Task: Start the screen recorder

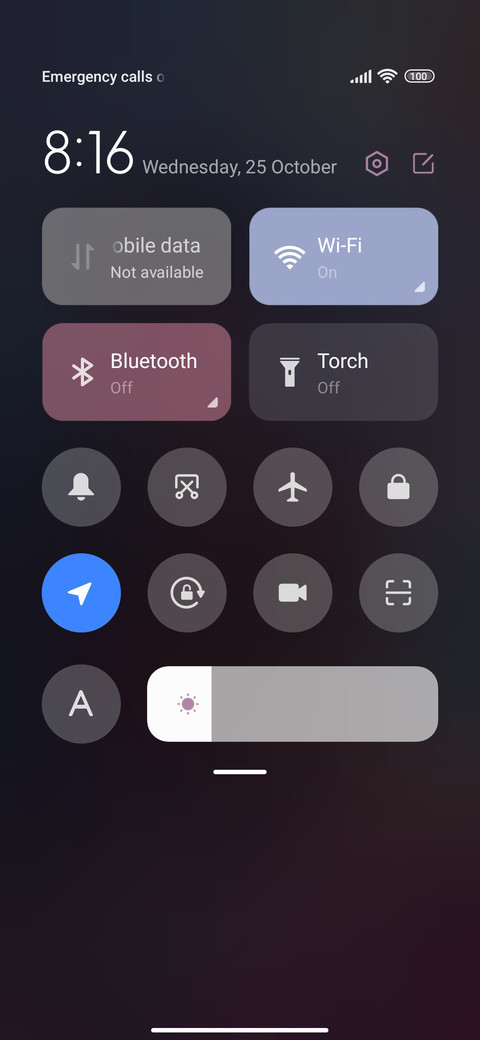Action: (292, 593)
